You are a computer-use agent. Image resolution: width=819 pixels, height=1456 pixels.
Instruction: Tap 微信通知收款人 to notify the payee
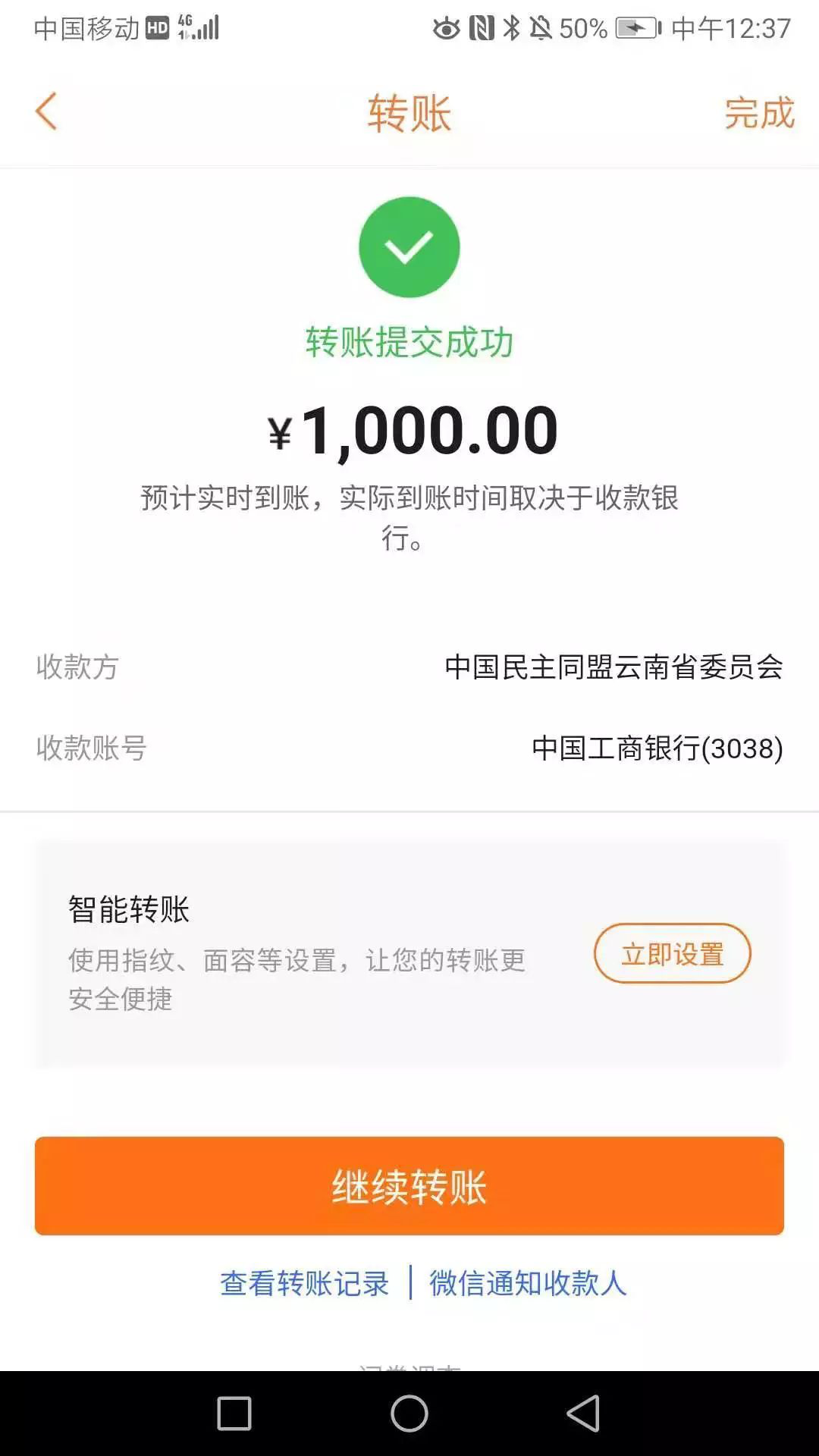528,1283
